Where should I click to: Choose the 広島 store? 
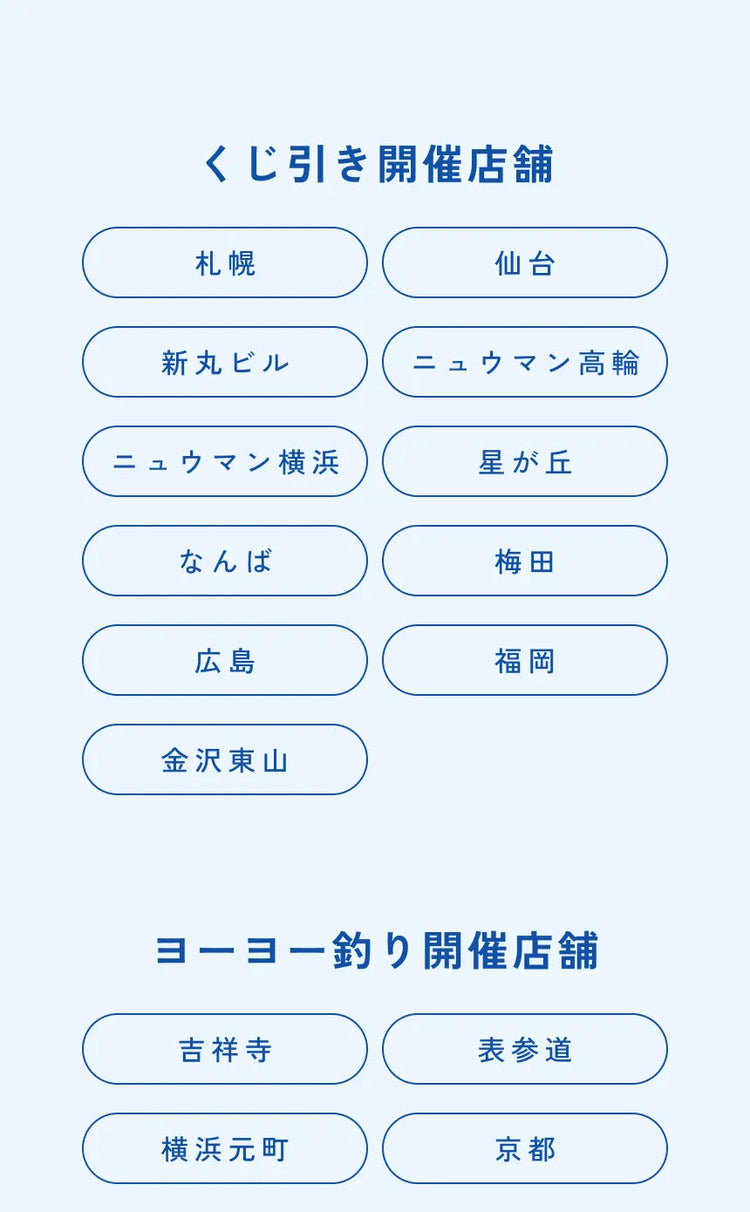pyautogui.click(x=225, y=660)
